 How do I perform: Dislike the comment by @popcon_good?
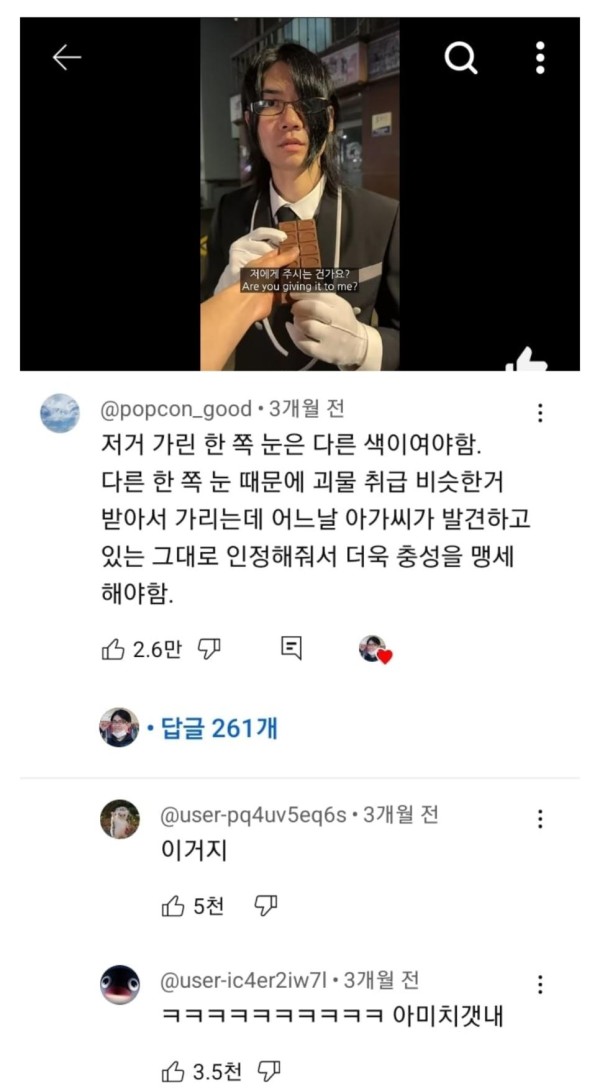tap(209, 648)
